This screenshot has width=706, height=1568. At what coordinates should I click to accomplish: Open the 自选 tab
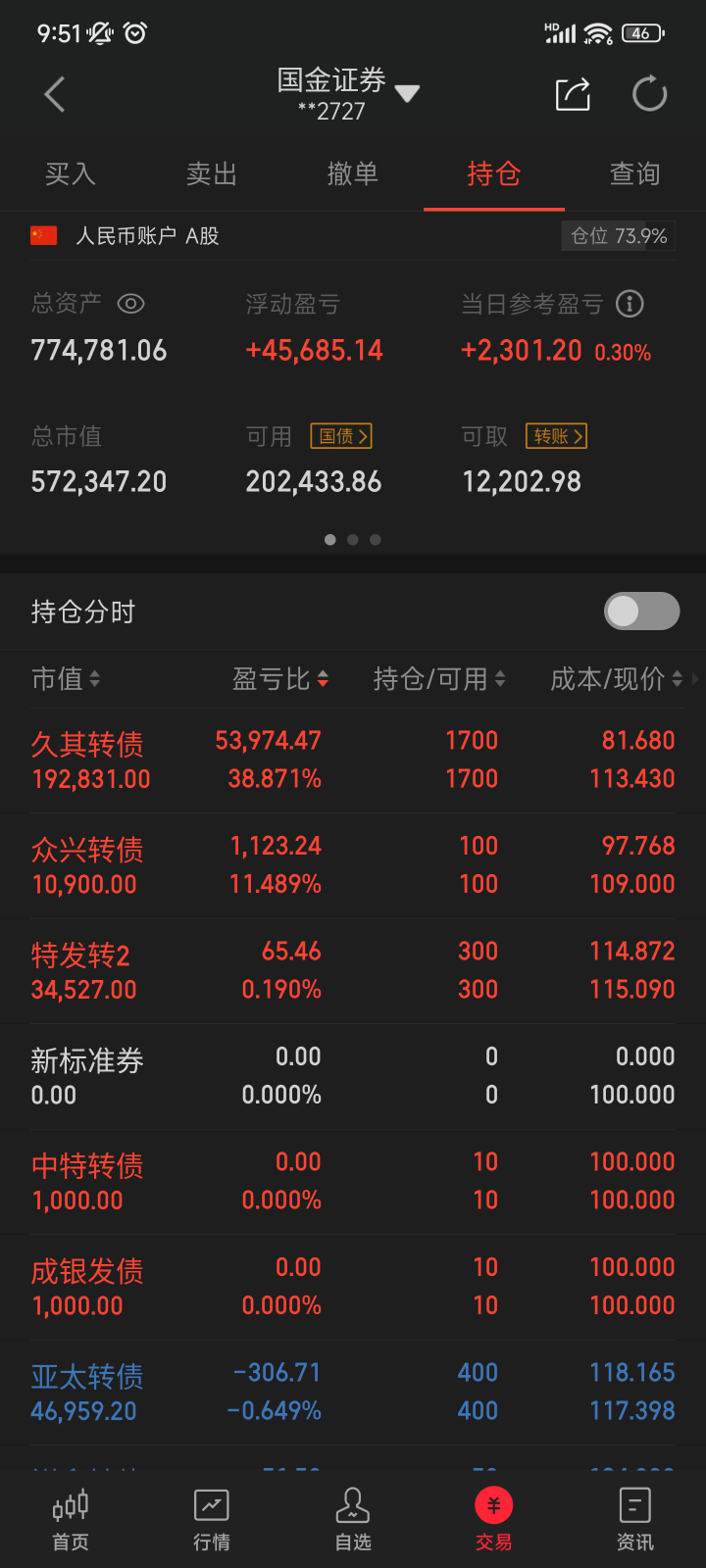353,1521
